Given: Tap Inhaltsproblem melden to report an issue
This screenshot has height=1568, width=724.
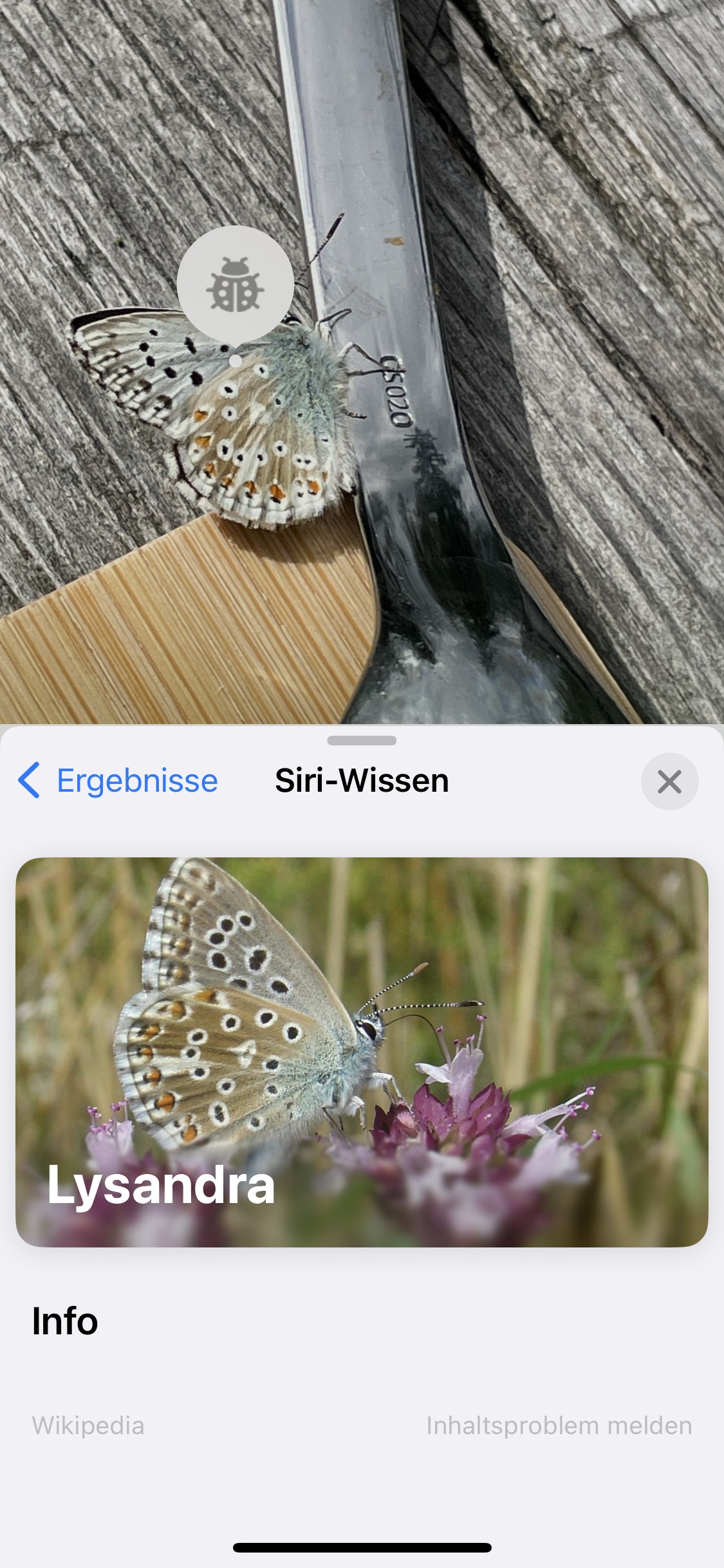Looking at the screenshot, I should (559, 1426).
